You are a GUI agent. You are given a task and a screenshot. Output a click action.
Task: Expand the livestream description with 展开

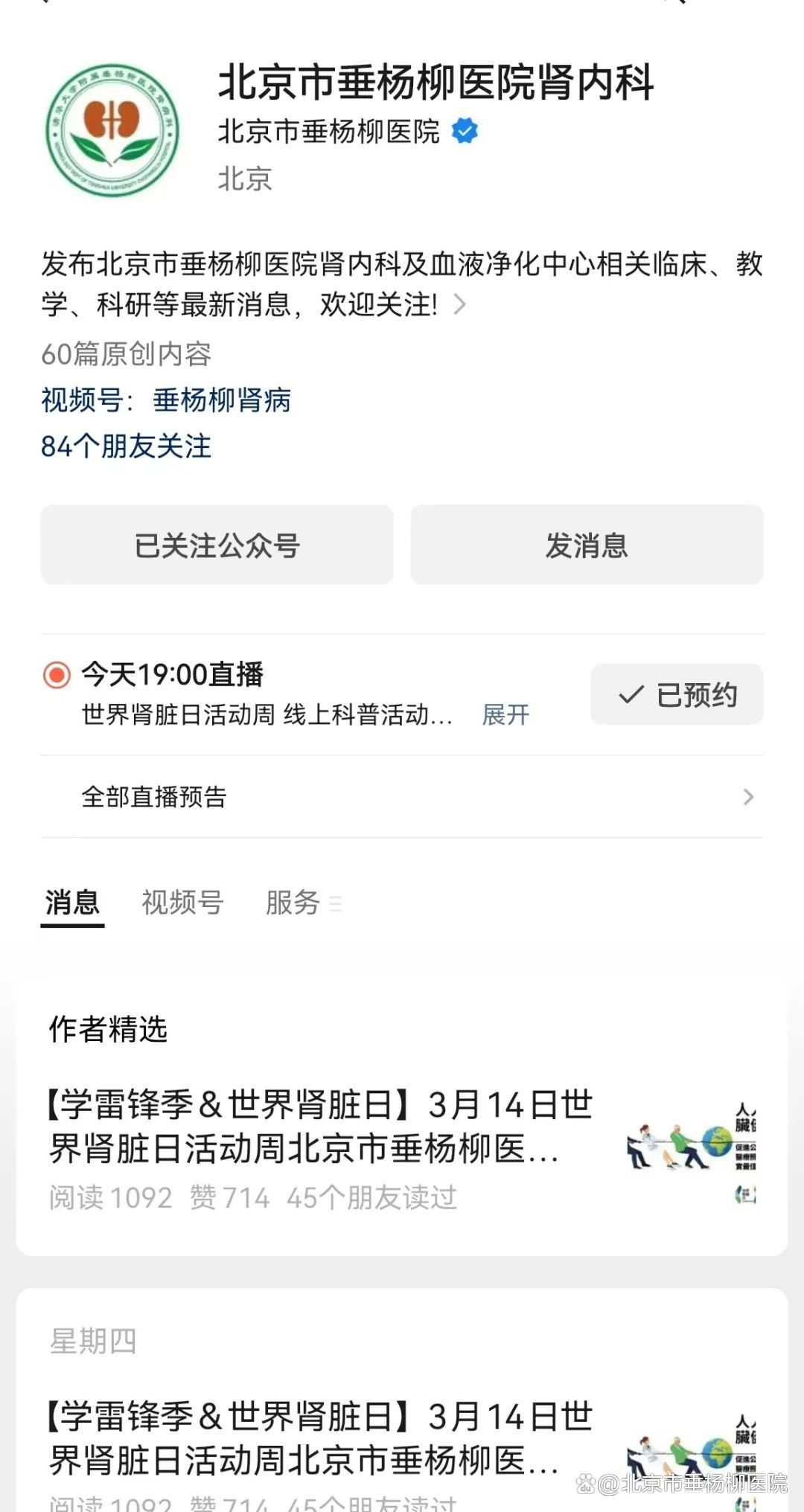(x=505, y=715)
